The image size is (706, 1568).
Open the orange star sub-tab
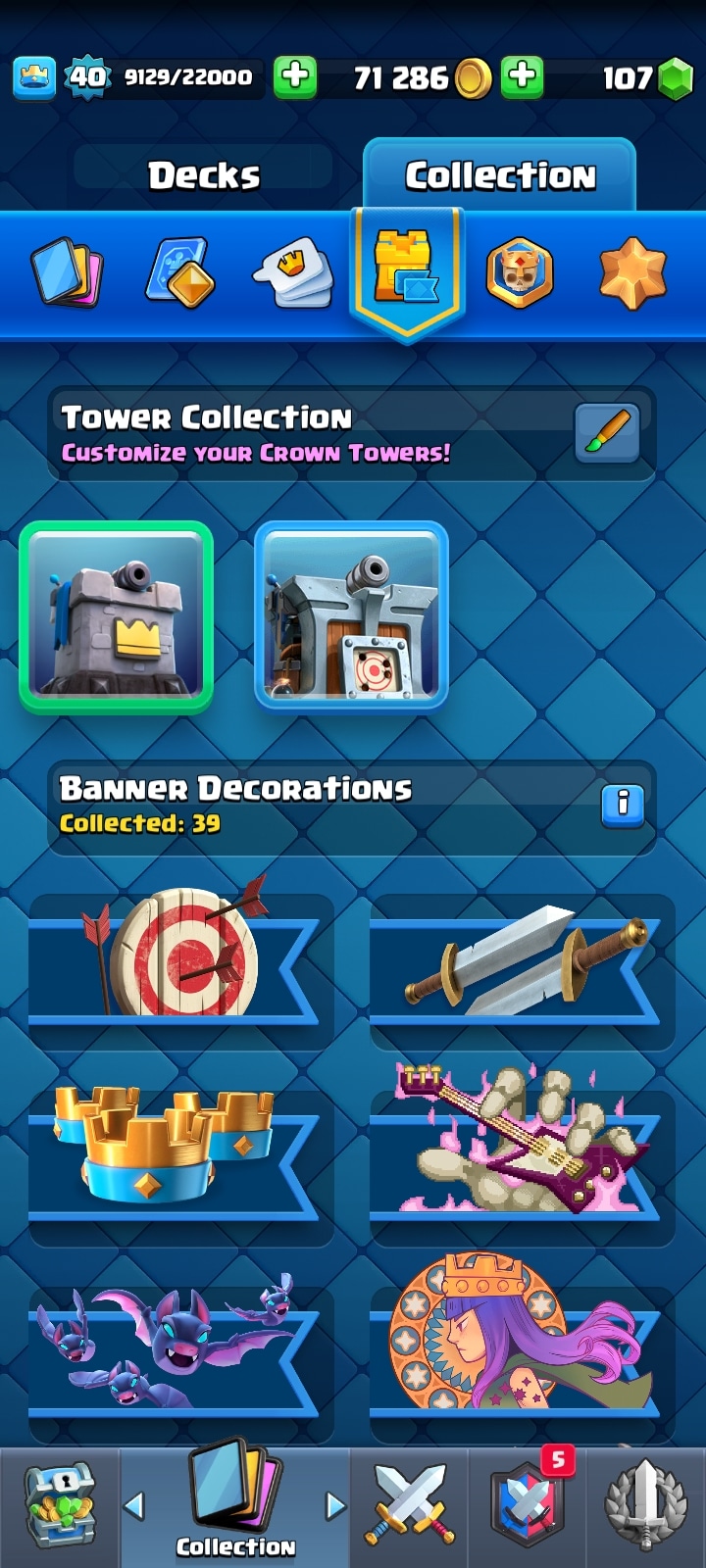[x=632, y=272]
